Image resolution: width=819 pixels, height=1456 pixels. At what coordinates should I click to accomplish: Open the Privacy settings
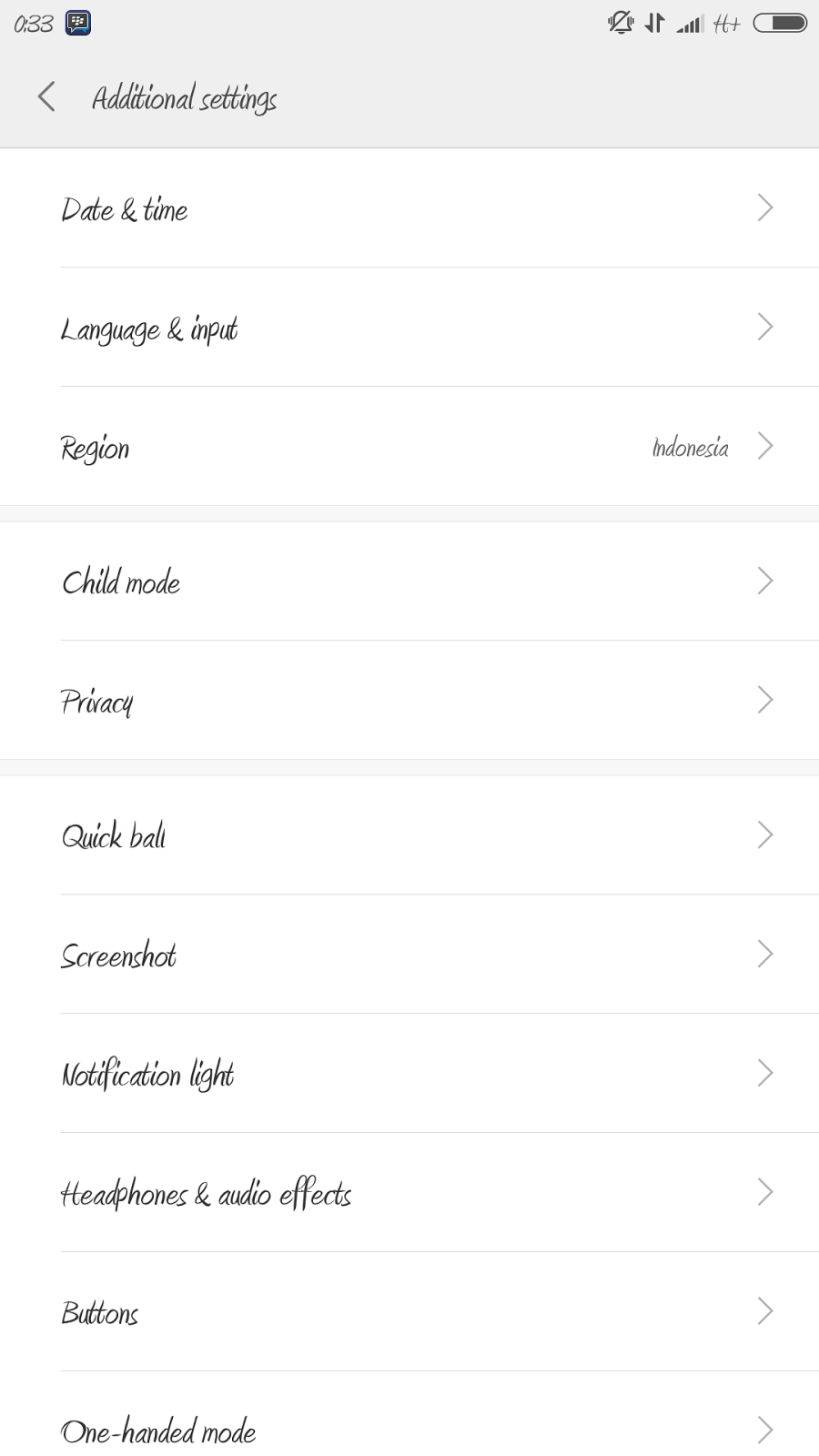(409, 701)
